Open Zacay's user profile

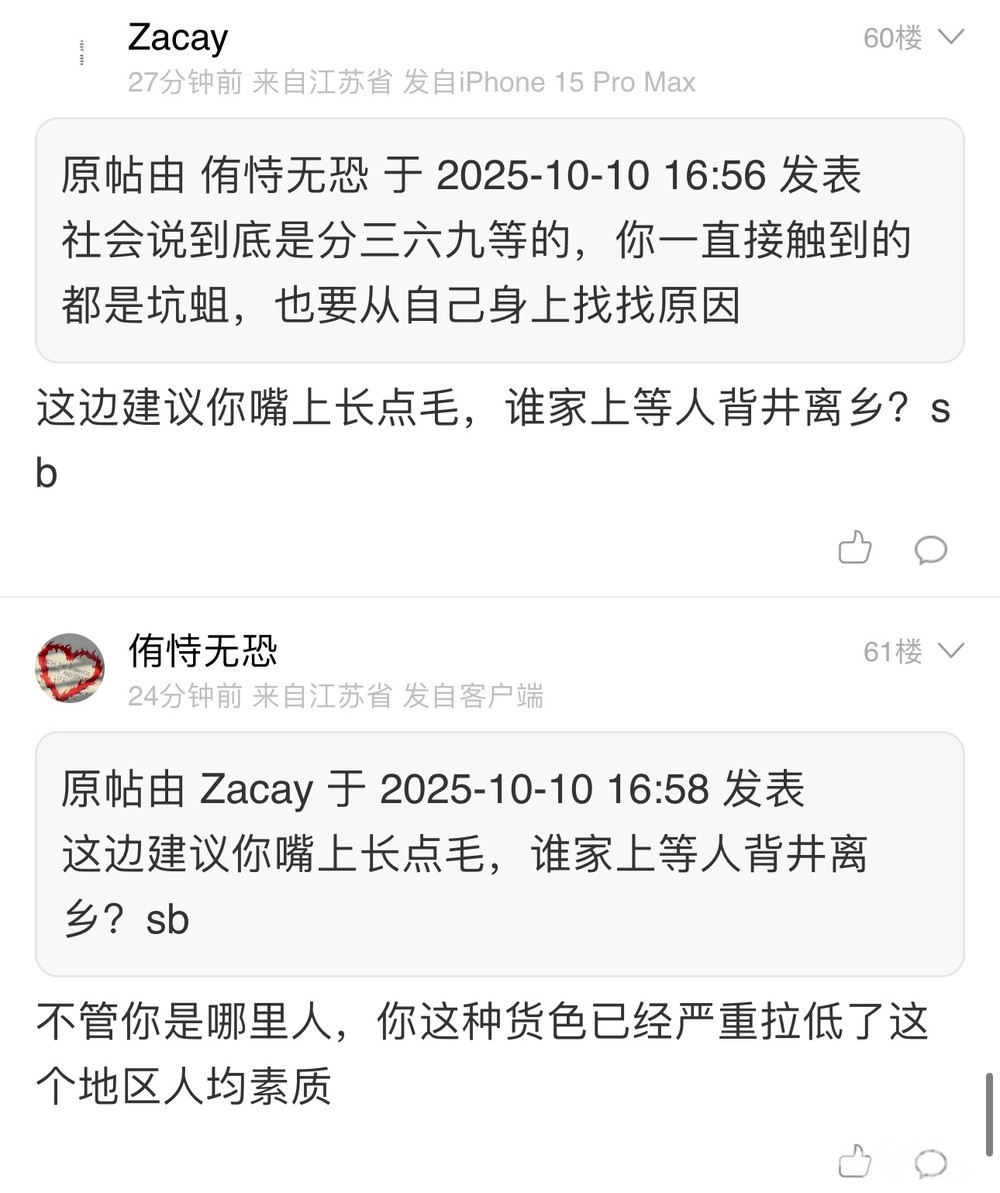(178, 38)
